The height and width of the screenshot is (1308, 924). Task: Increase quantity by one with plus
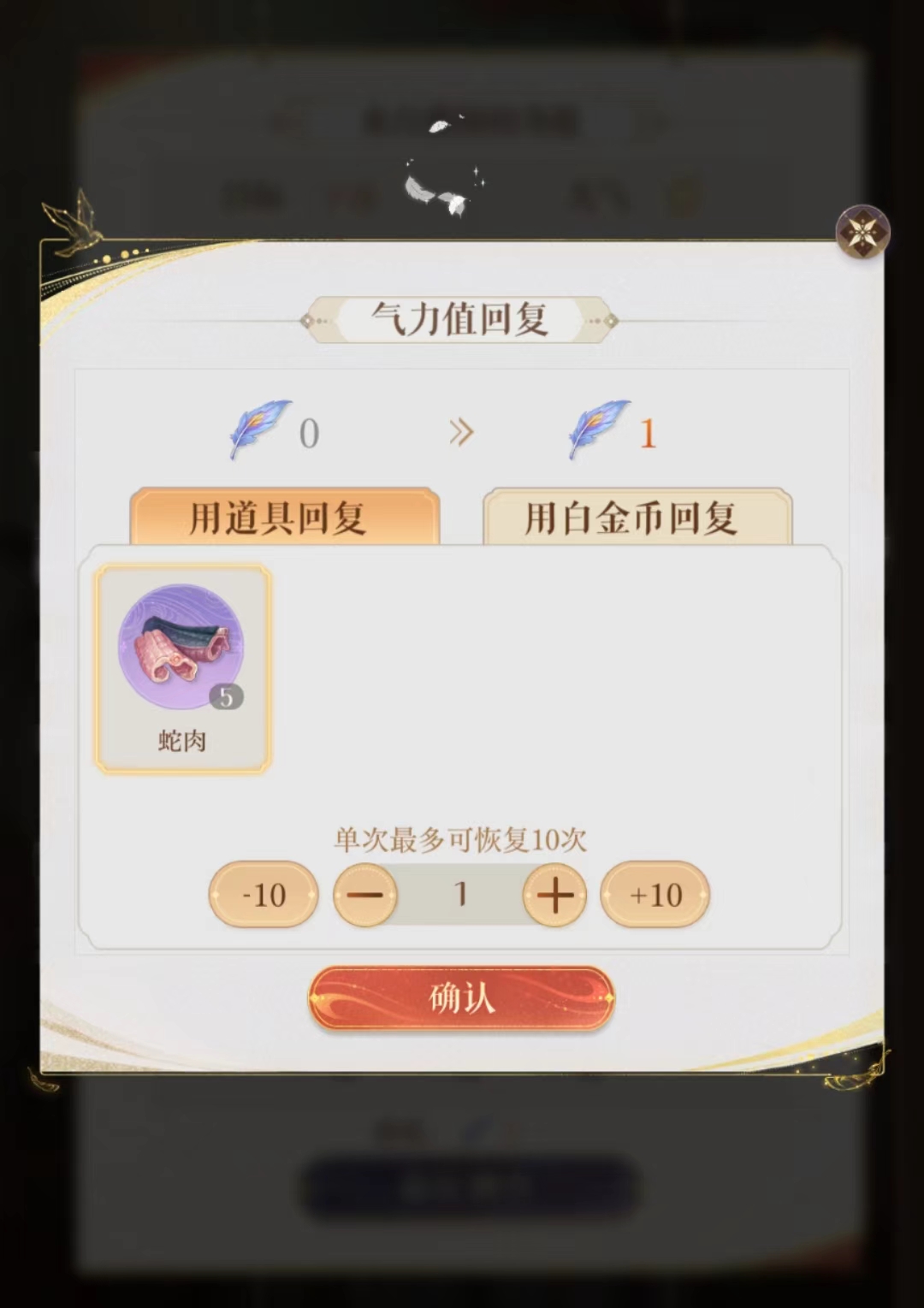pyautogui.click(x=554, y=895)
